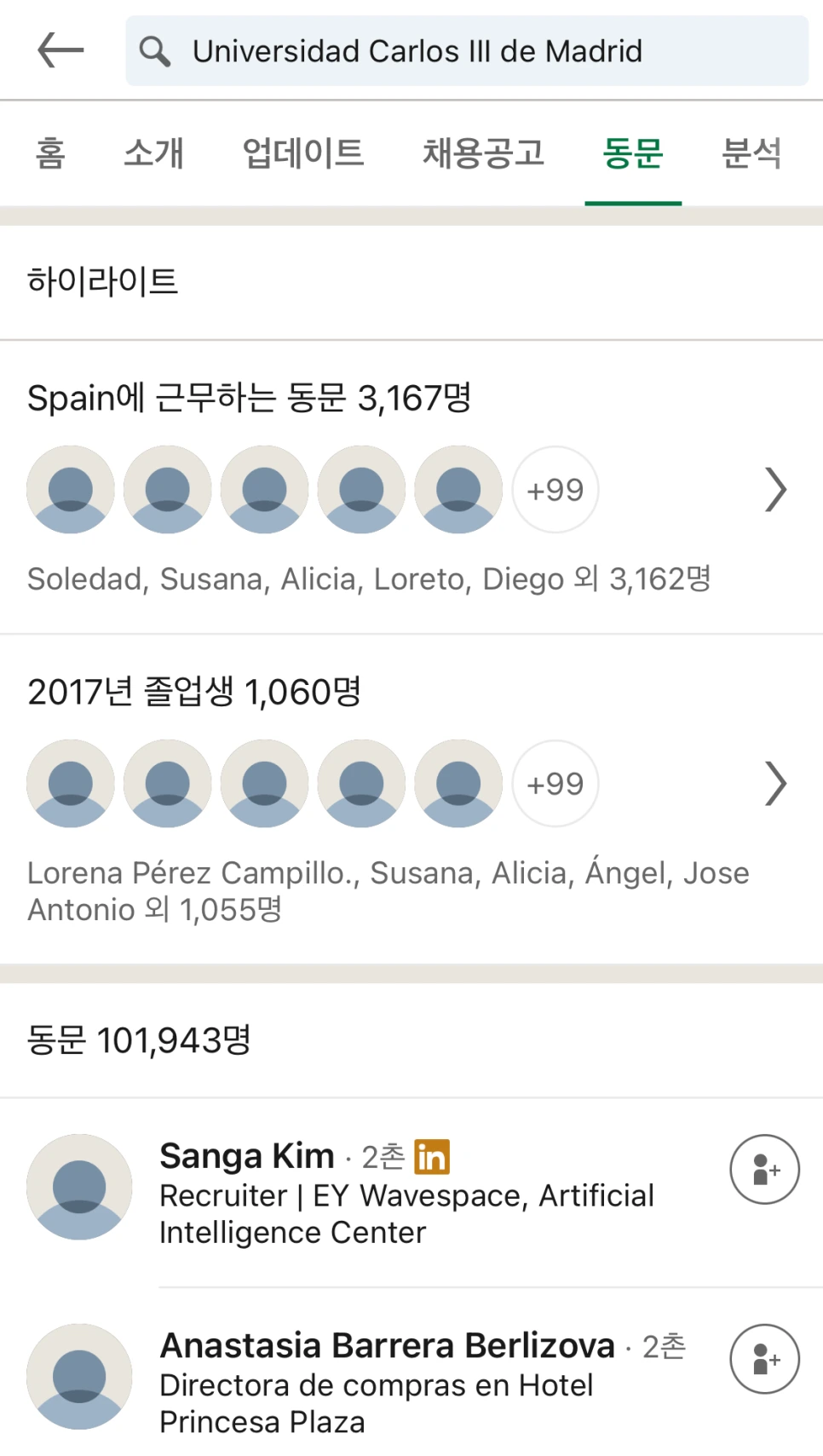The image size is (823, 1456).
Task: Open Anastasia Barrera Berlizova's profile
Action: pyautogui.click(x=387, y=1347)
